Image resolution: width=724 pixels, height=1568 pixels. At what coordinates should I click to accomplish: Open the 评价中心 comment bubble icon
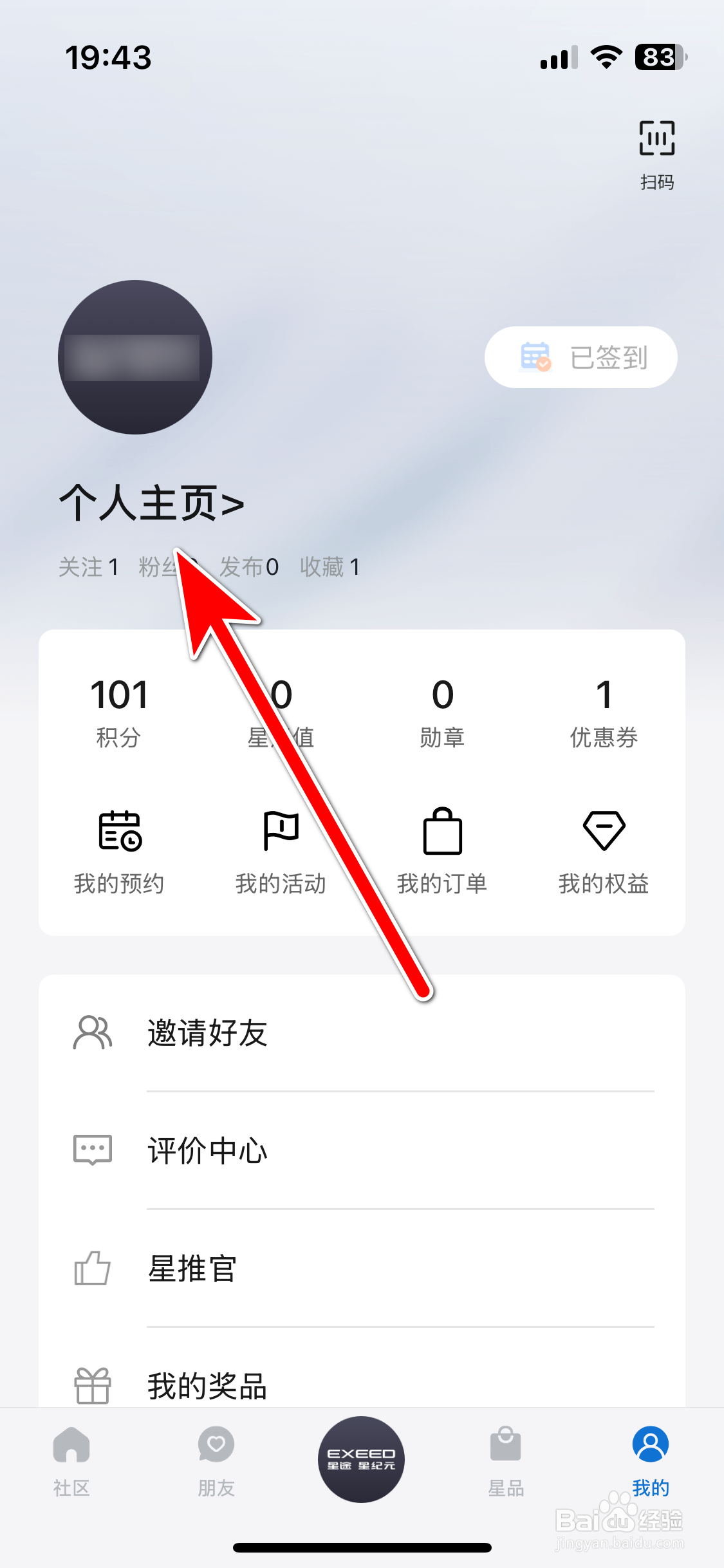pyautogui.click(x=92, y=1150)
